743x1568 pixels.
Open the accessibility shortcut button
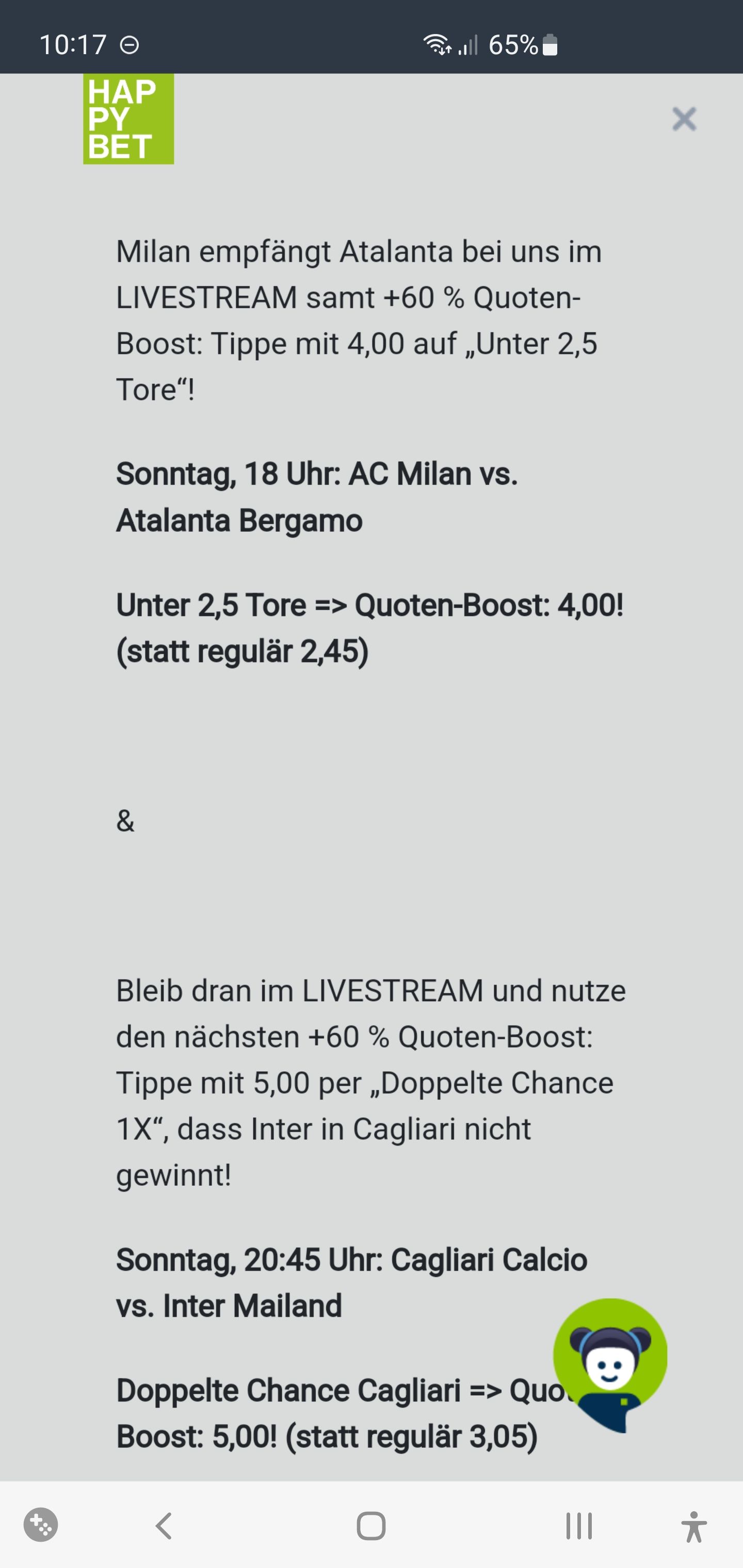[693, 1526]
